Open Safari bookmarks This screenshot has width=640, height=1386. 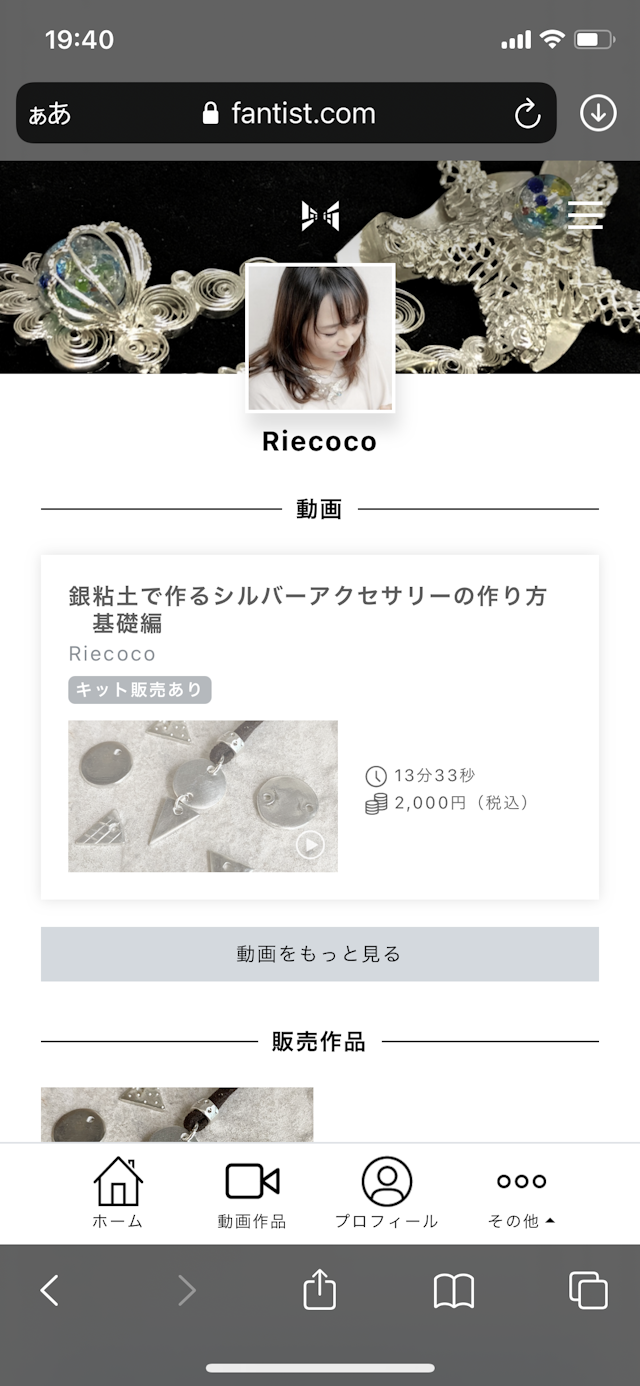pos(453,1290)
